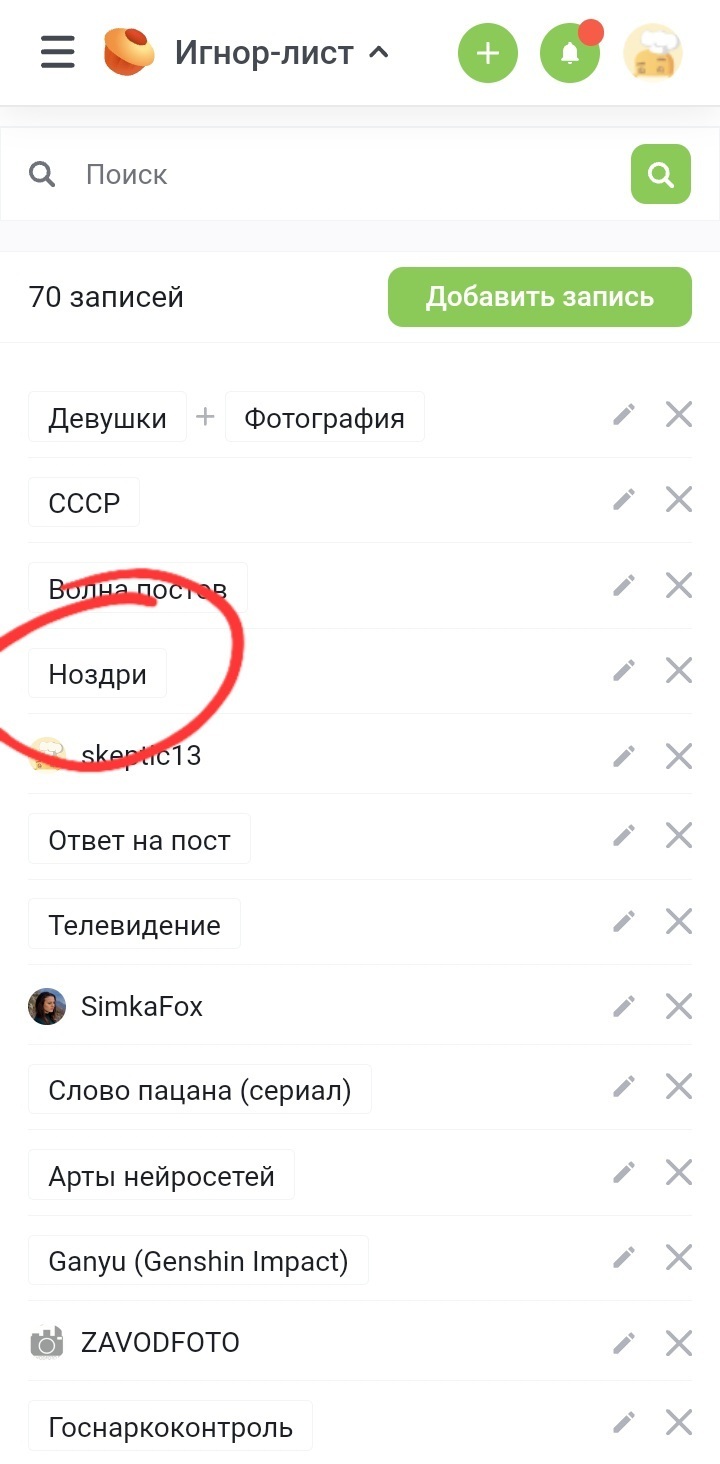Open the profile avatar
Viewport: 720px width, 1464px height.
click(653, 53)
